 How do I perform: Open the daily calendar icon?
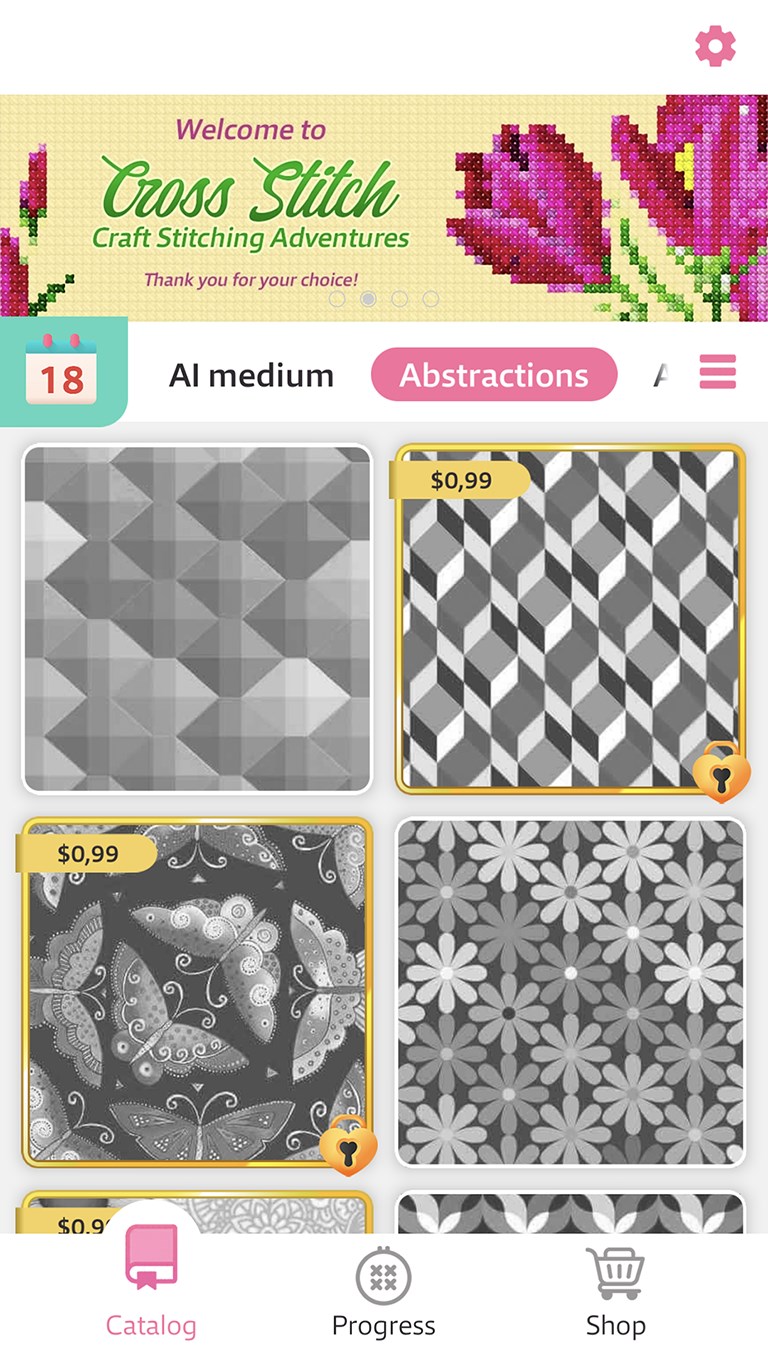click(61, 371)
